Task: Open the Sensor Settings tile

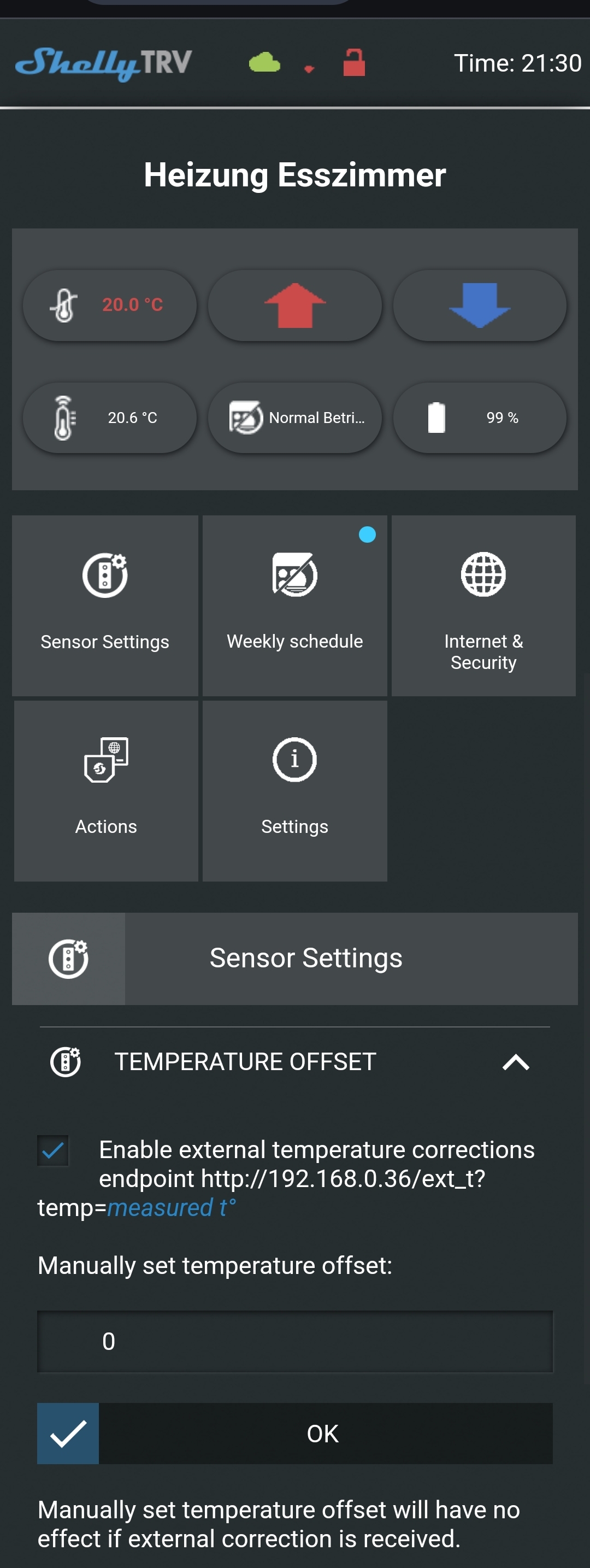Action: [105, 605]
